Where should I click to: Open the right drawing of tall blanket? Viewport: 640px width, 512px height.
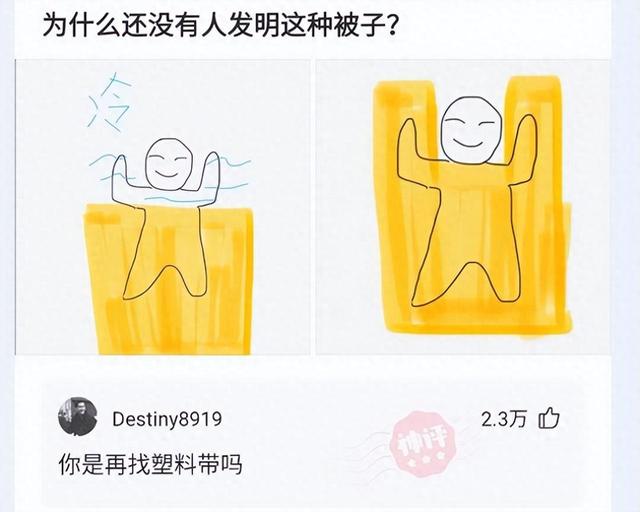[x=463, y=207]
